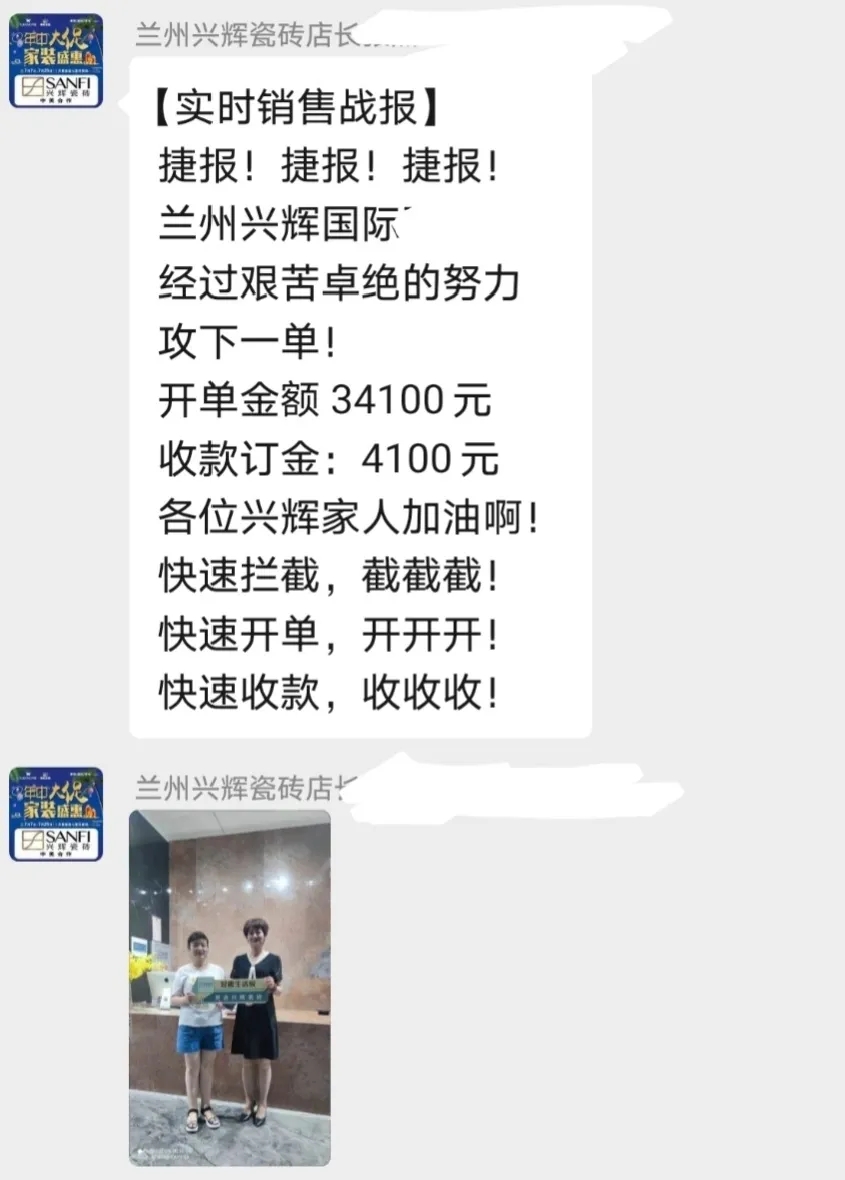Open sender avatar beside the sales report message

pyautogui.click(x=56, y=61)
